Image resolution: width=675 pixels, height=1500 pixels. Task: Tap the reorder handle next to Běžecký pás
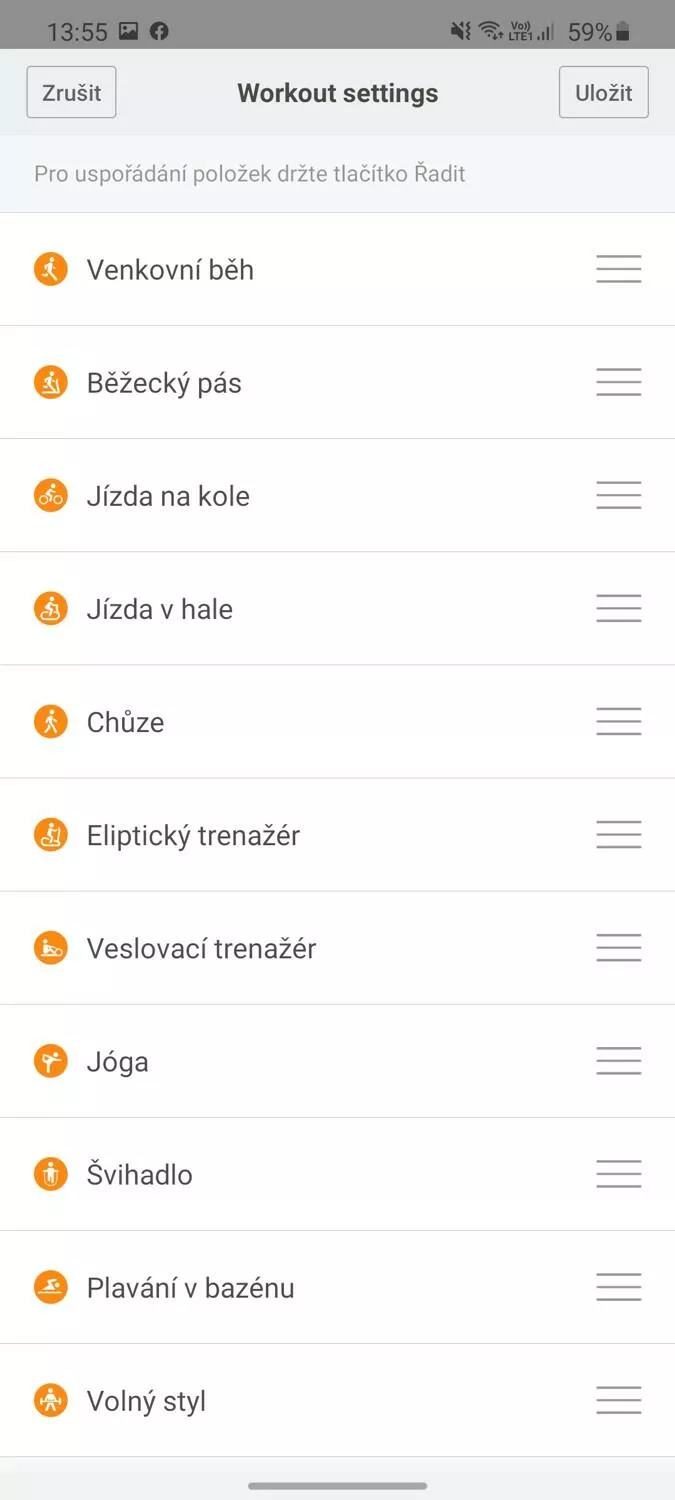click(619, 382)
